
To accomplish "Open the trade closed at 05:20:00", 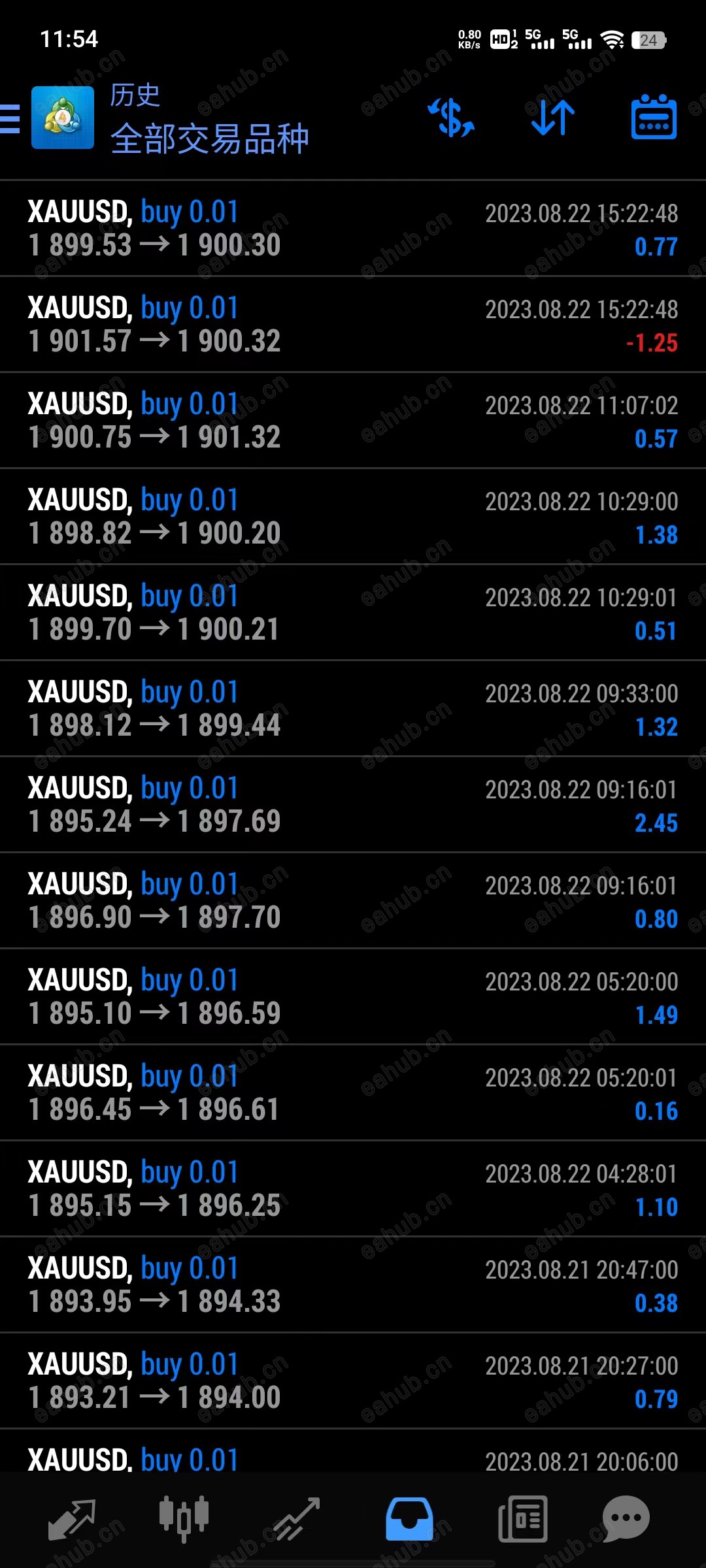I will [x=353, y=997].
